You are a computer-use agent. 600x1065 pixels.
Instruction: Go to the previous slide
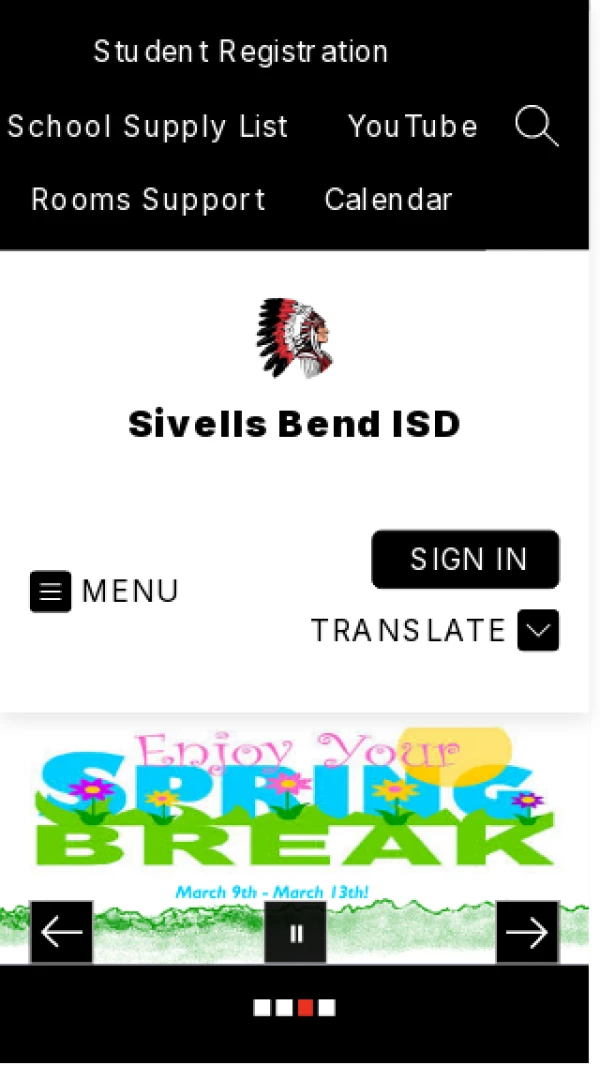tap(61, 932)
